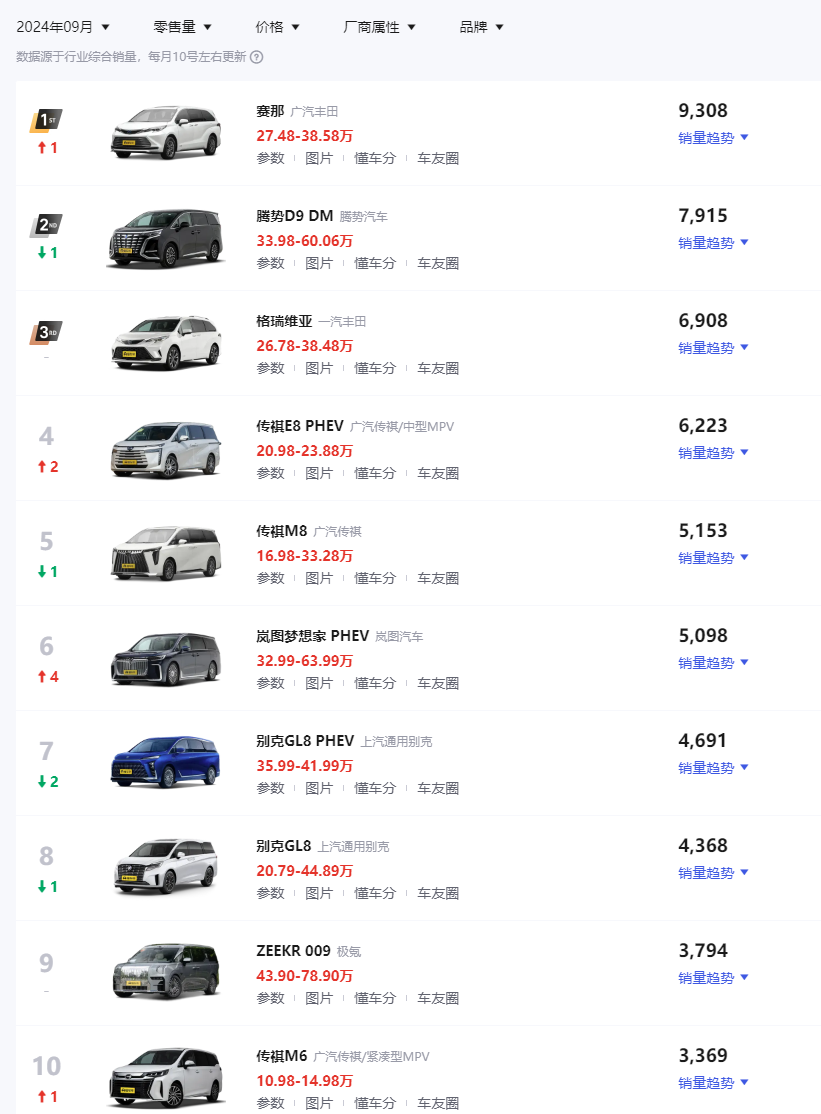
Task: Open the 价格 filter dropdown
Action: coord(277,27)
